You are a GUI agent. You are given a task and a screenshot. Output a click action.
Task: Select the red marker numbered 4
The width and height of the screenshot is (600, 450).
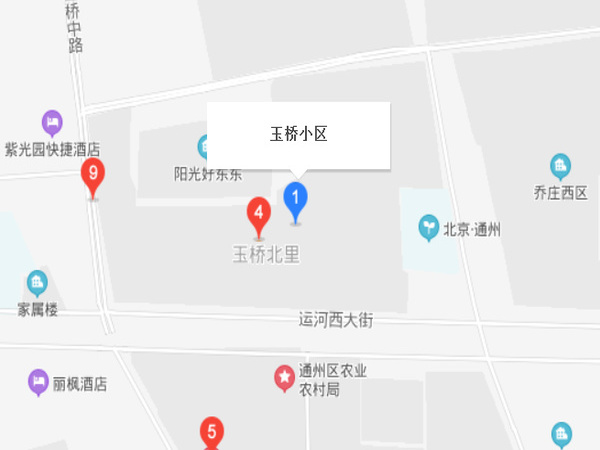(x=258, y=213)
